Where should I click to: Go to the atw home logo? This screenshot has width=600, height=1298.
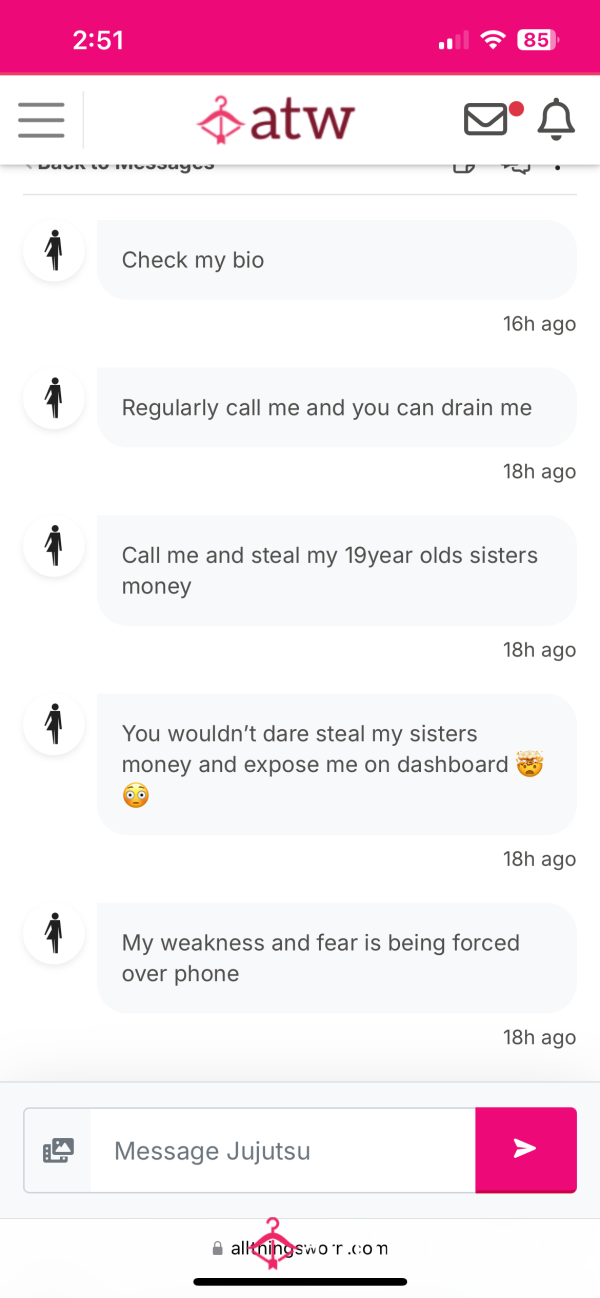(275, 120)
